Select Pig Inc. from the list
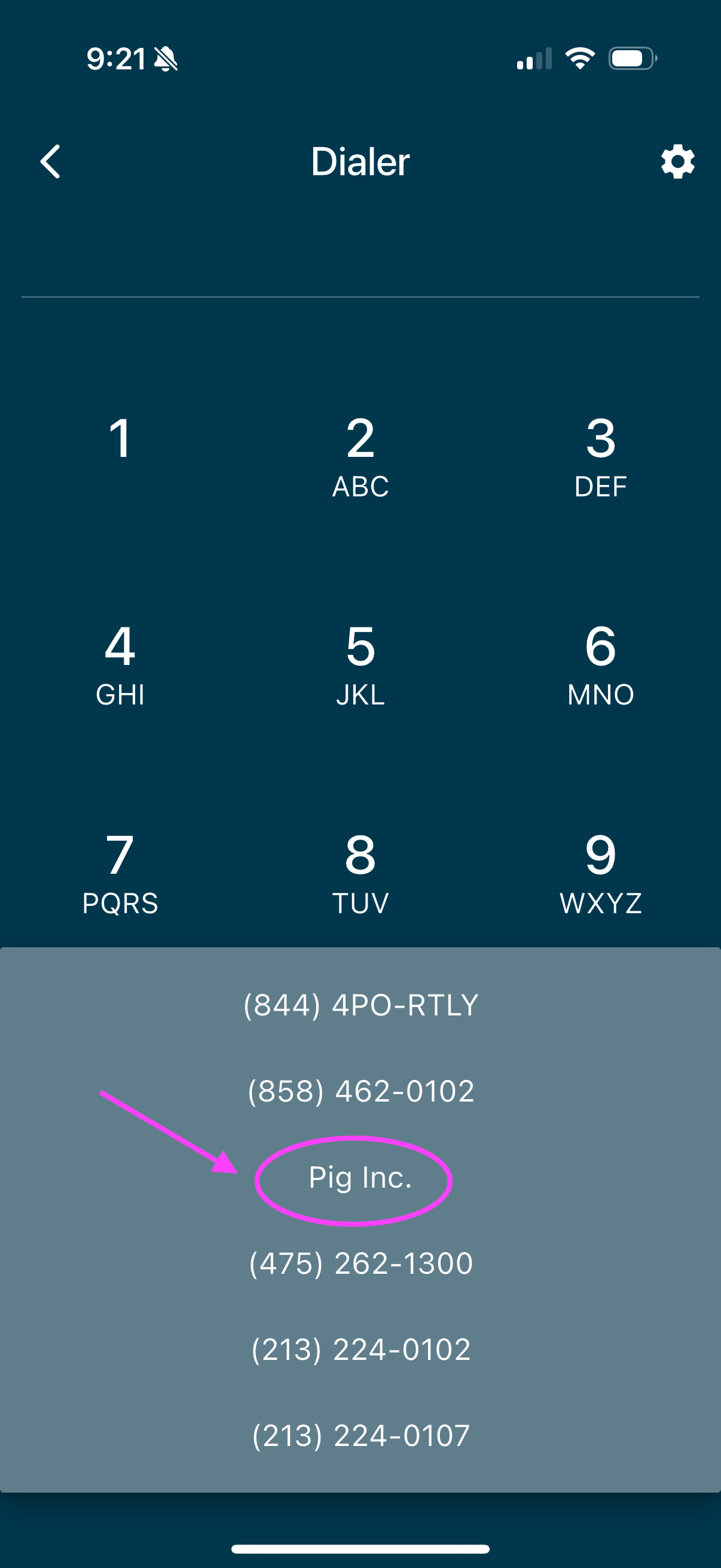This screenshot has height=1568, width=721. [360, 1177]
